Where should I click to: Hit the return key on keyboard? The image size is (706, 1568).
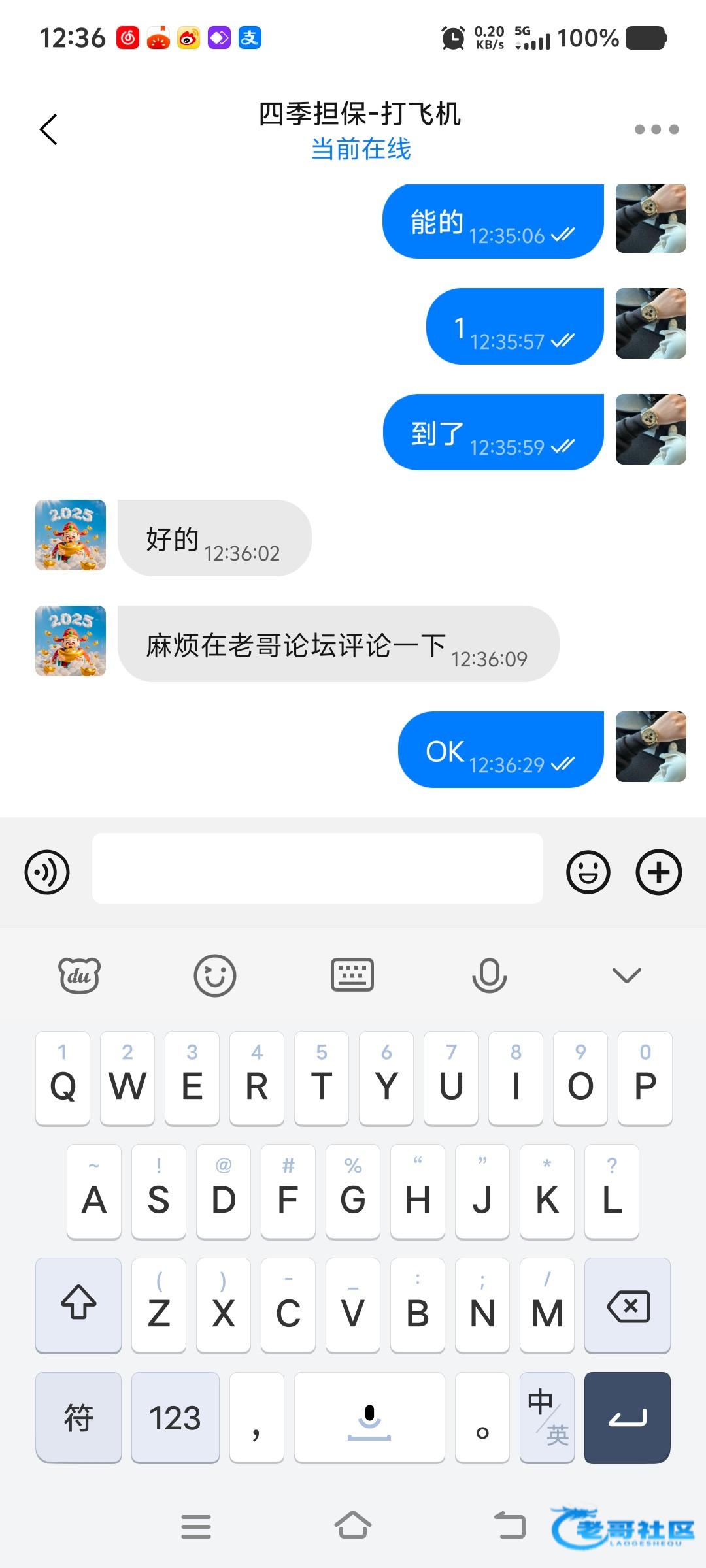point(627,1417)
